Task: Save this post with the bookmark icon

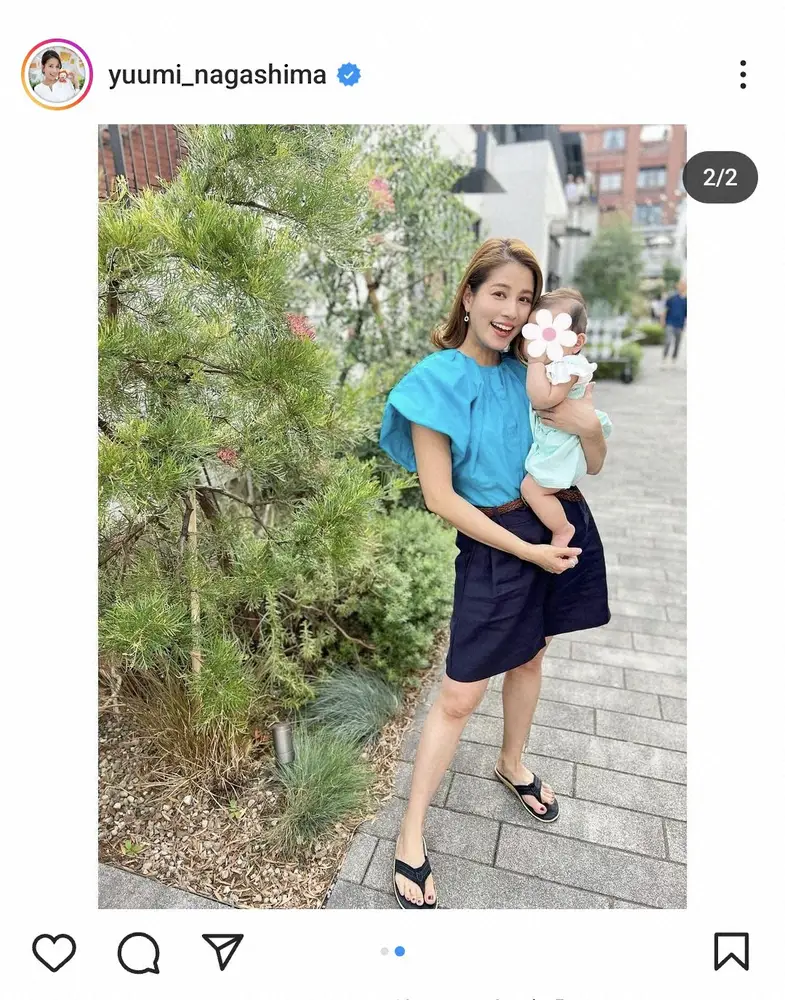Action: point(731,952)
